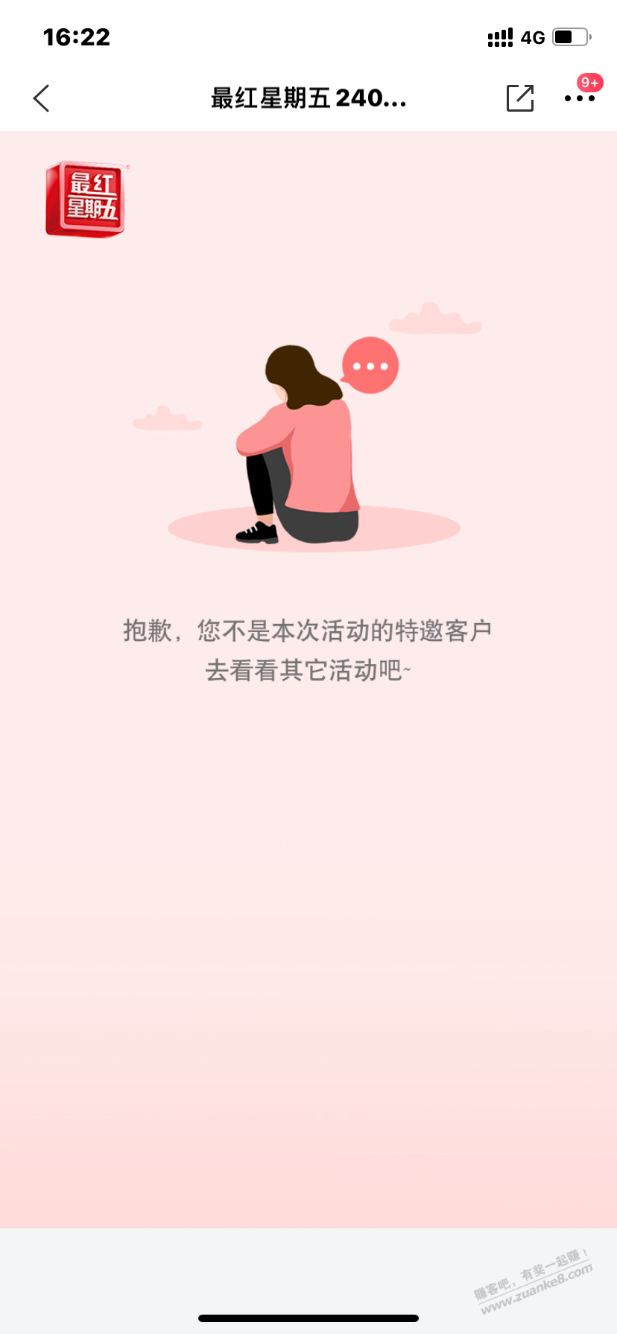The width and height of the screenshot is (617, 1334).
Task: Share this page via the share icon
Action: point(520,98)
